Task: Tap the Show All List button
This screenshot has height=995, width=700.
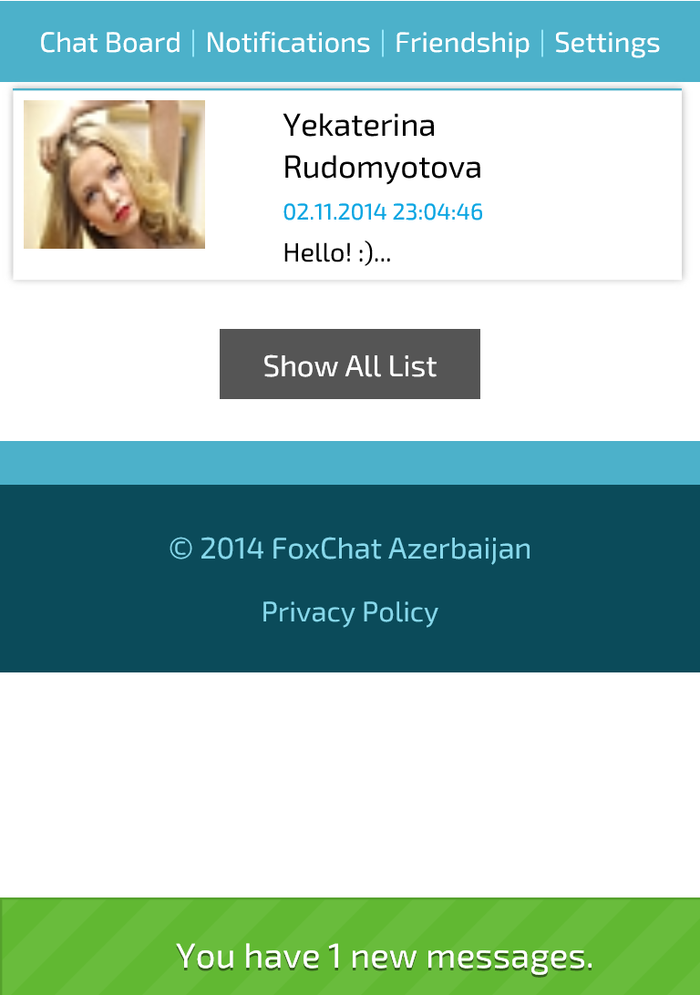Action: pos(350,365)
